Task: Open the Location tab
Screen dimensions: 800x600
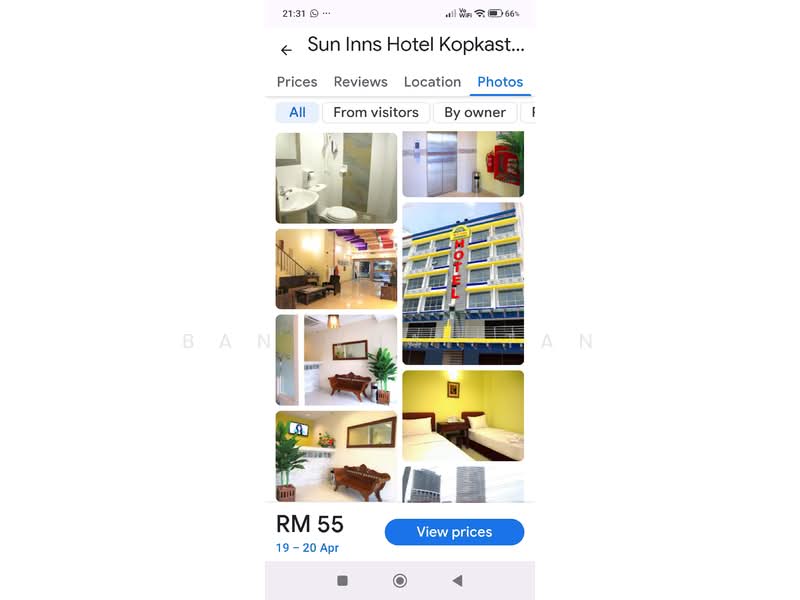Action: pos(432,82)
